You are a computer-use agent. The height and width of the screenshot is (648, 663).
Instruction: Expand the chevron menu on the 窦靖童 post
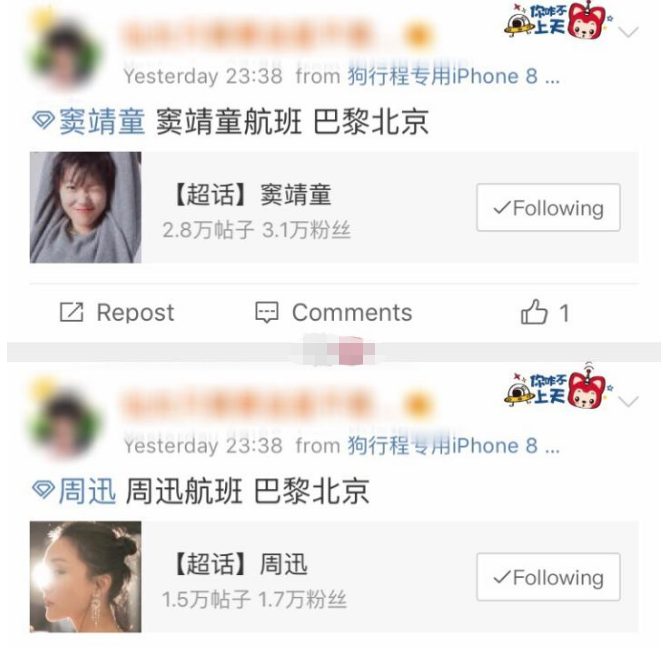tap(628, 32)
